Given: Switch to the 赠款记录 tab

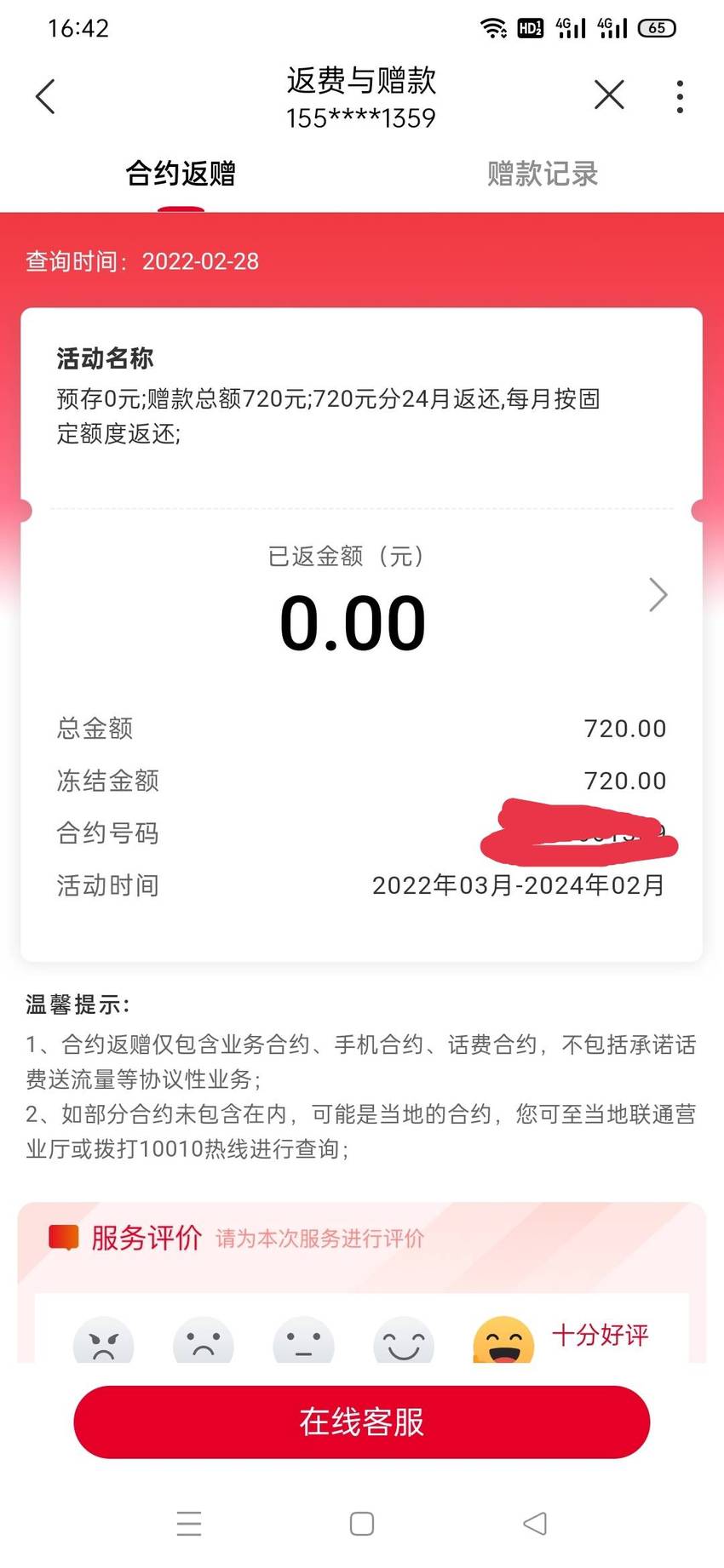Looking at the screenshot, I should tap(543, 174).
